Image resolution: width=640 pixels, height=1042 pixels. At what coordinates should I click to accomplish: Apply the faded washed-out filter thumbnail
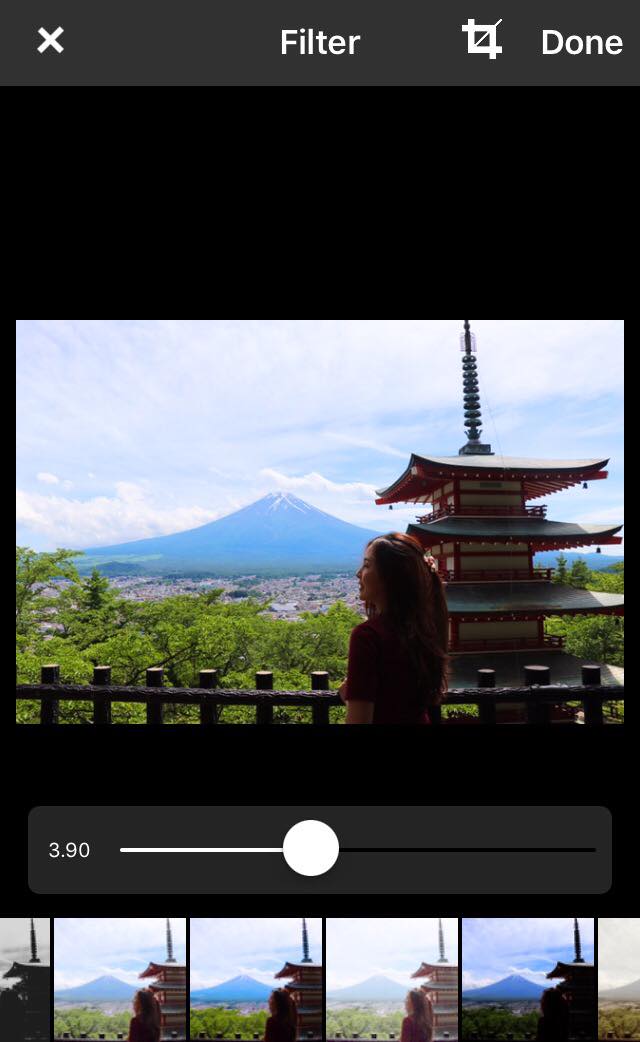pyautogui.click(x=391, y=980)
